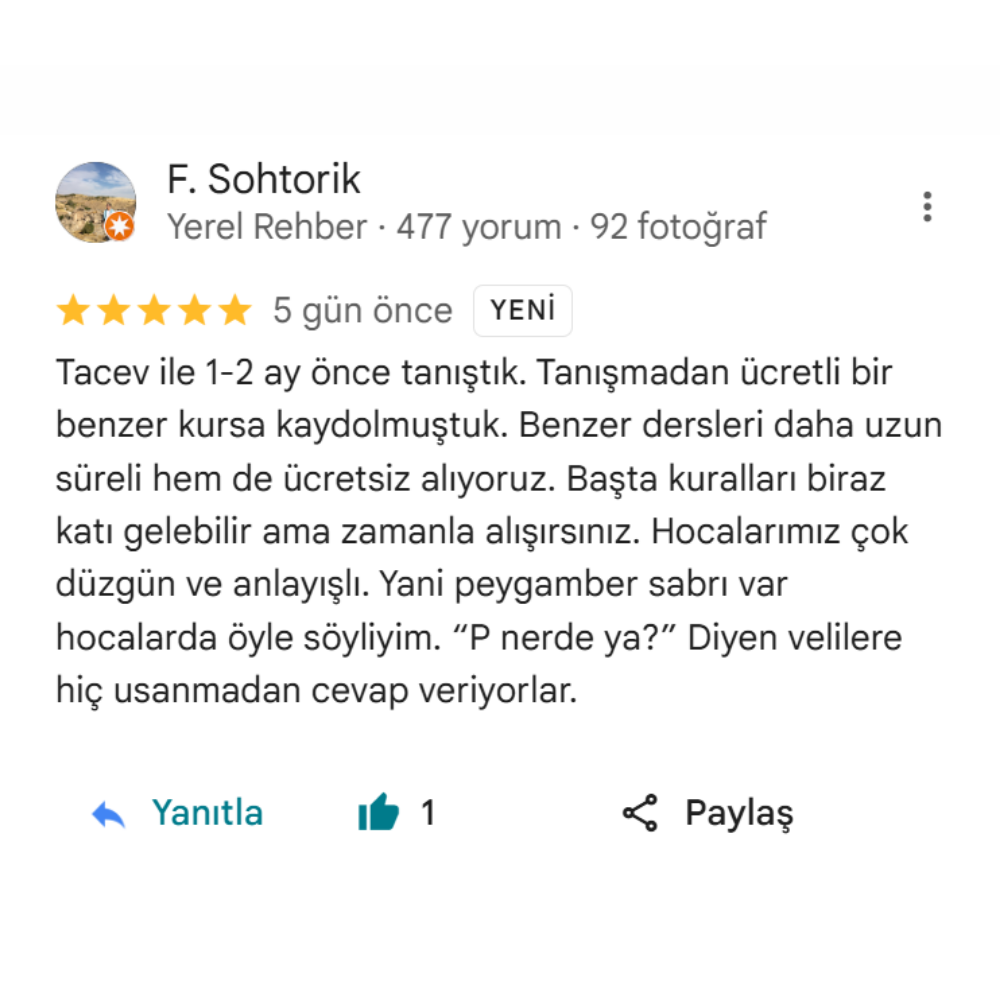Image resolution: width=1000 pixels, height=1000 pixels.
Task: Share the review via Paylaş
Action: point(707,813)
